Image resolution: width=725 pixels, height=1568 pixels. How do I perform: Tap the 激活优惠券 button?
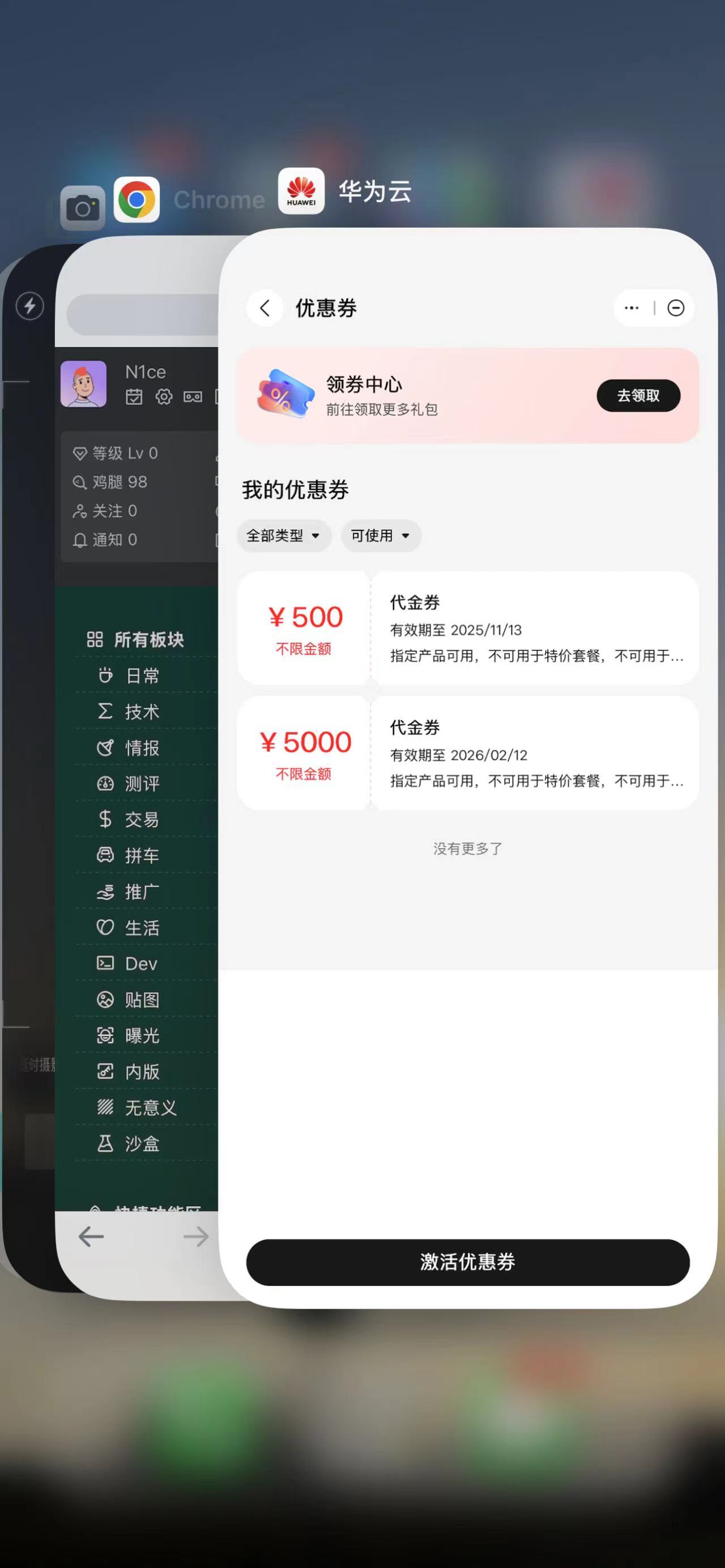[x=467, y=1262]
